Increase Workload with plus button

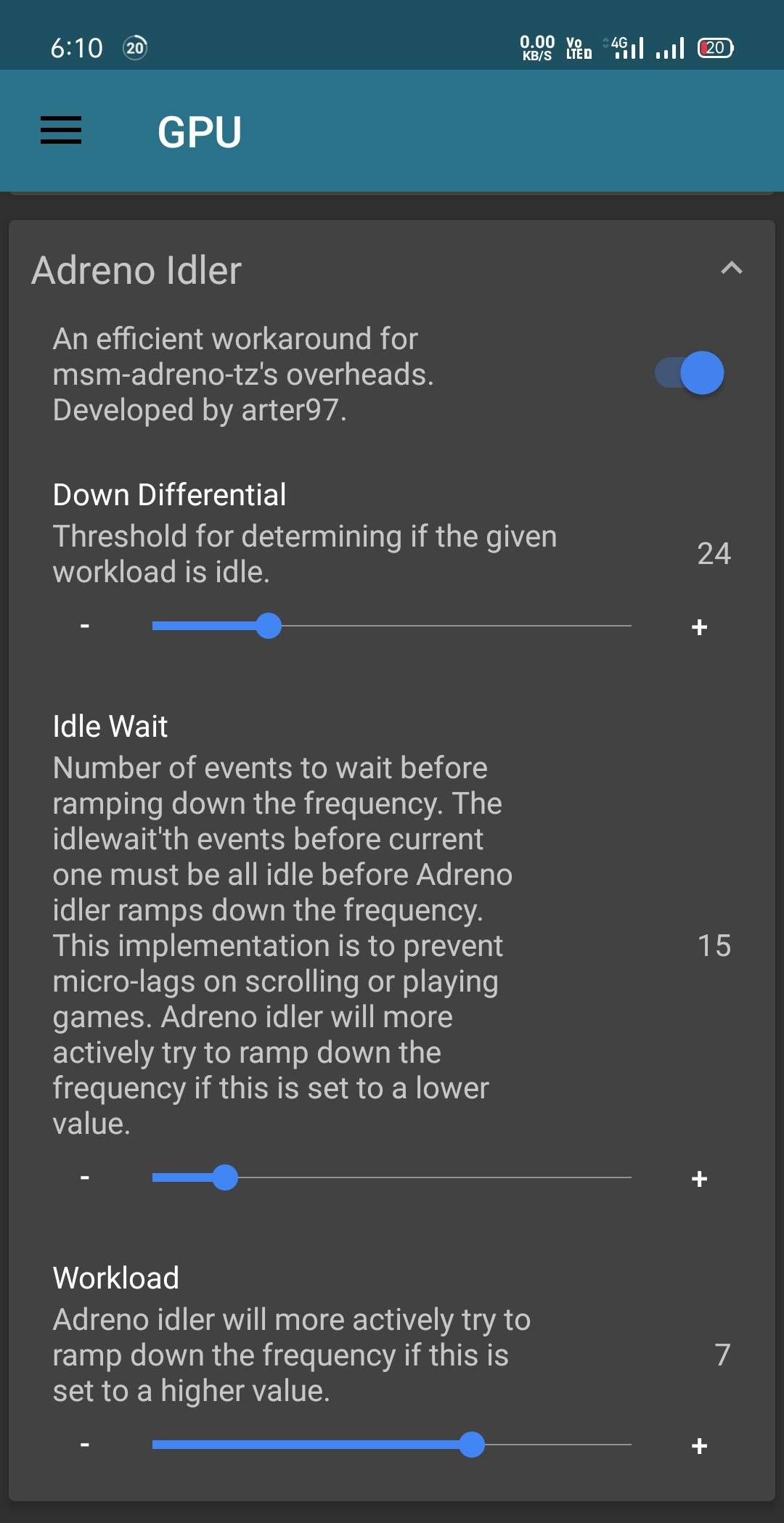coord(699,1446)
